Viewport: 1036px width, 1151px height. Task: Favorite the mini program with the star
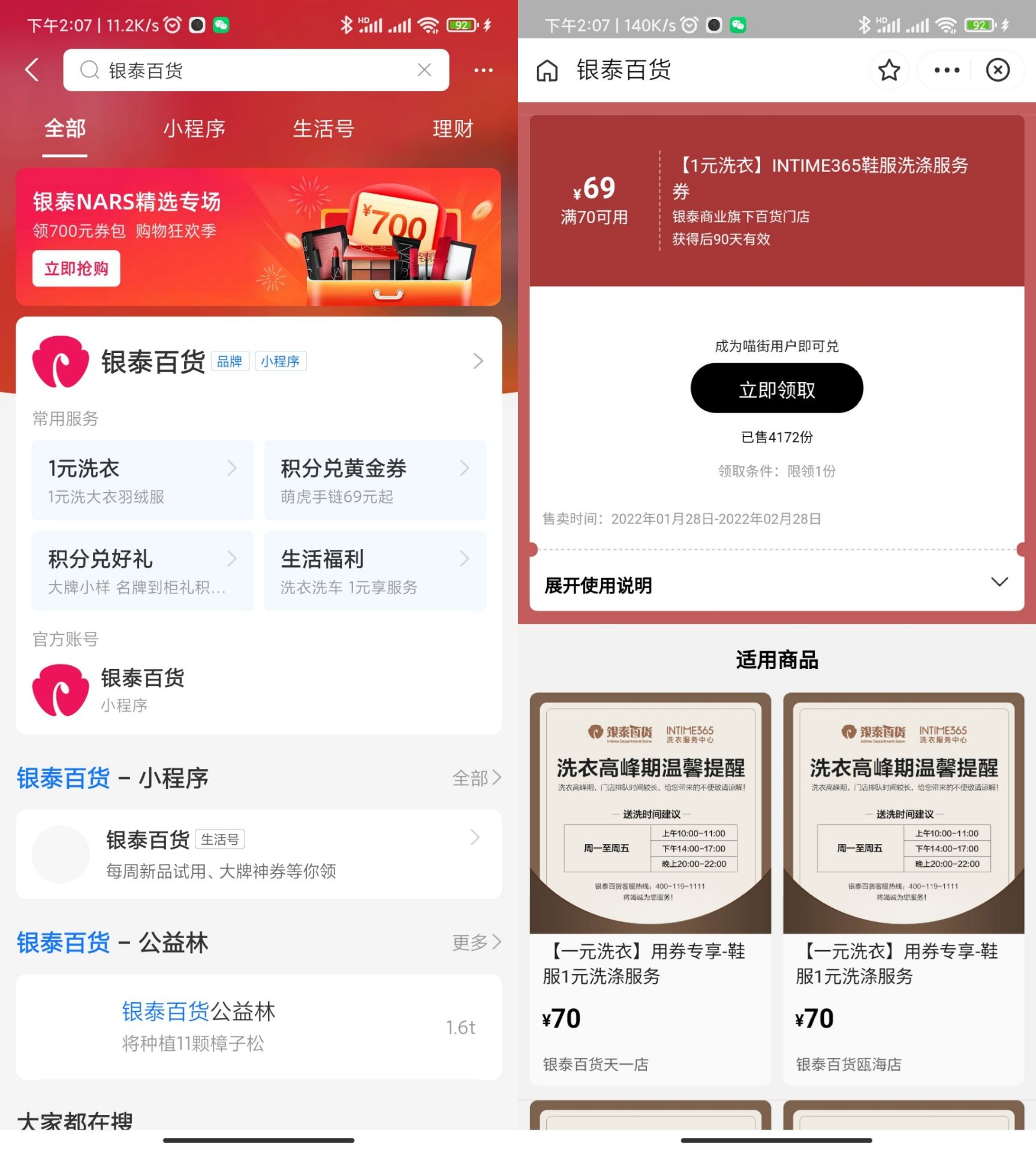(889, 70)
